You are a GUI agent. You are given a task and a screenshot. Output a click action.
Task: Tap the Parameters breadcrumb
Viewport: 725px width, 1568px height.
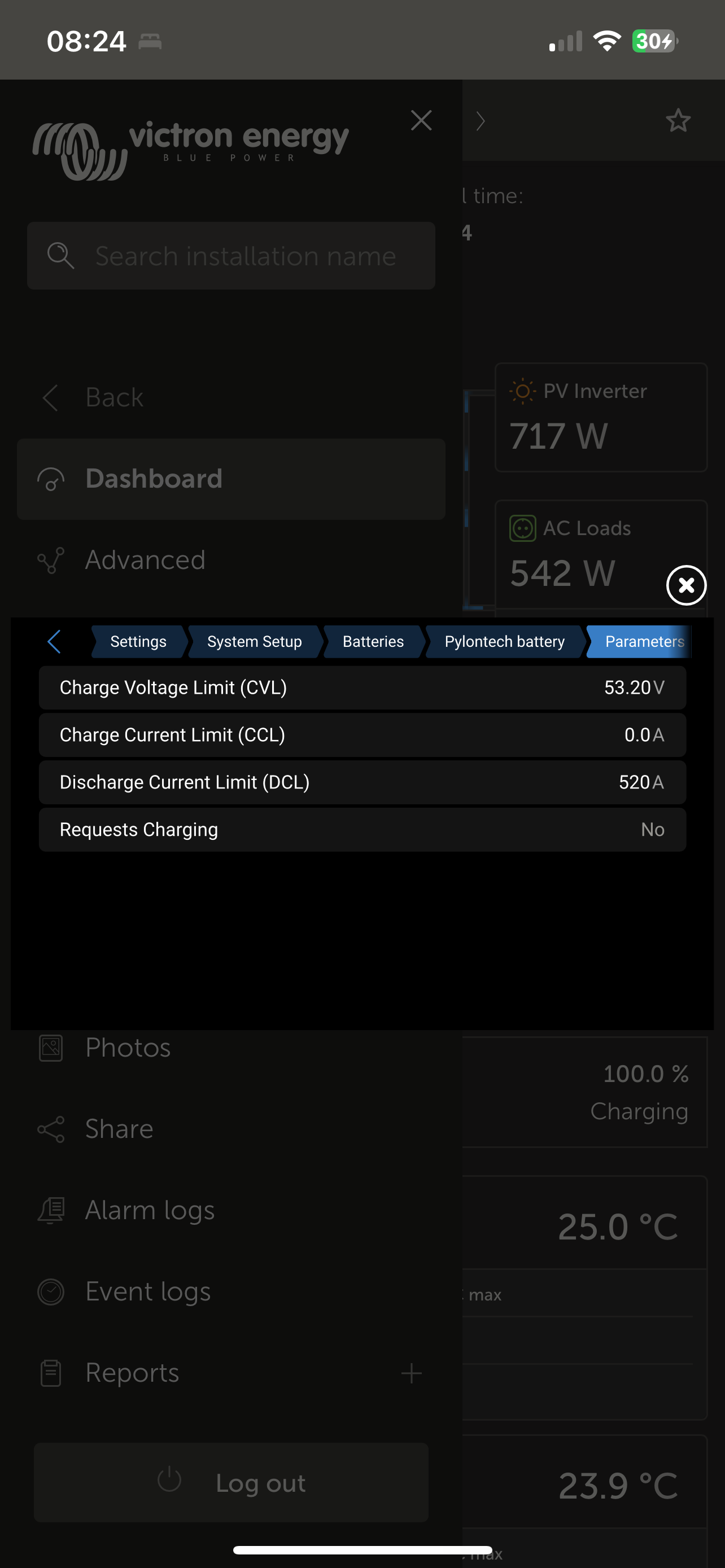point(643,642)
